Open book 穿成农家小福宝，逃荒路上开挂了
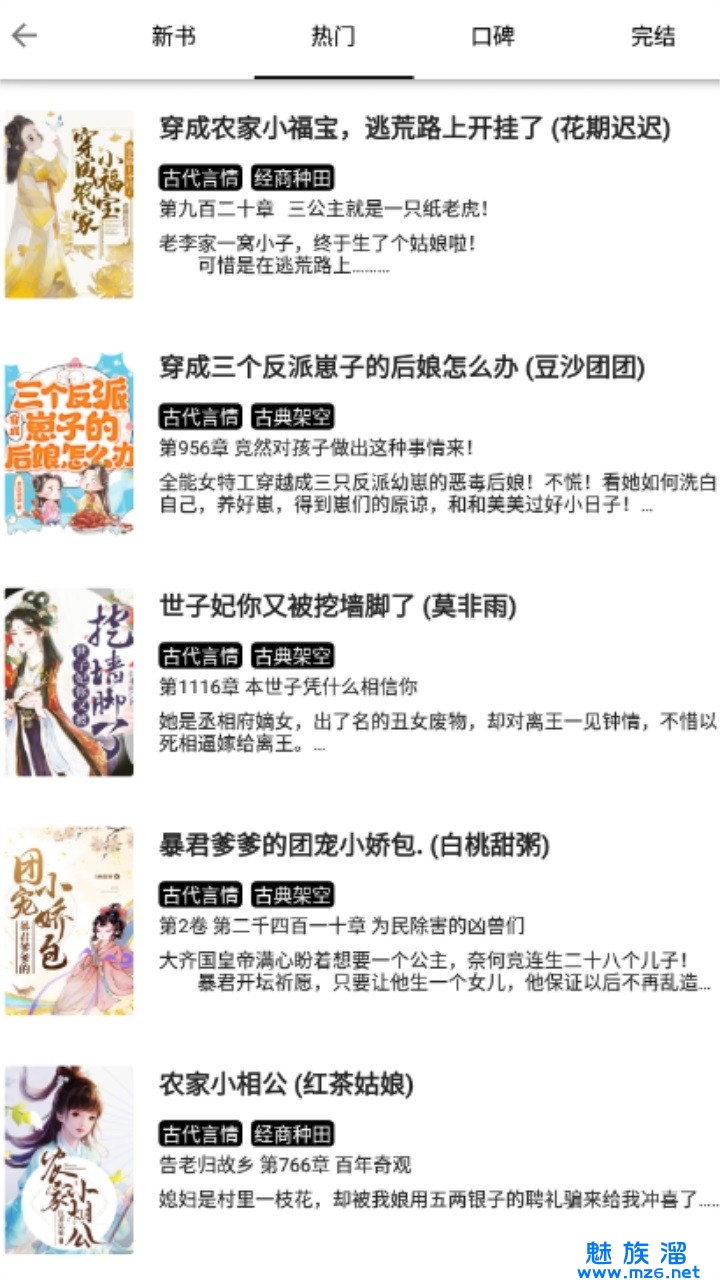This screenshot has width=720, height=1280. 414,129
